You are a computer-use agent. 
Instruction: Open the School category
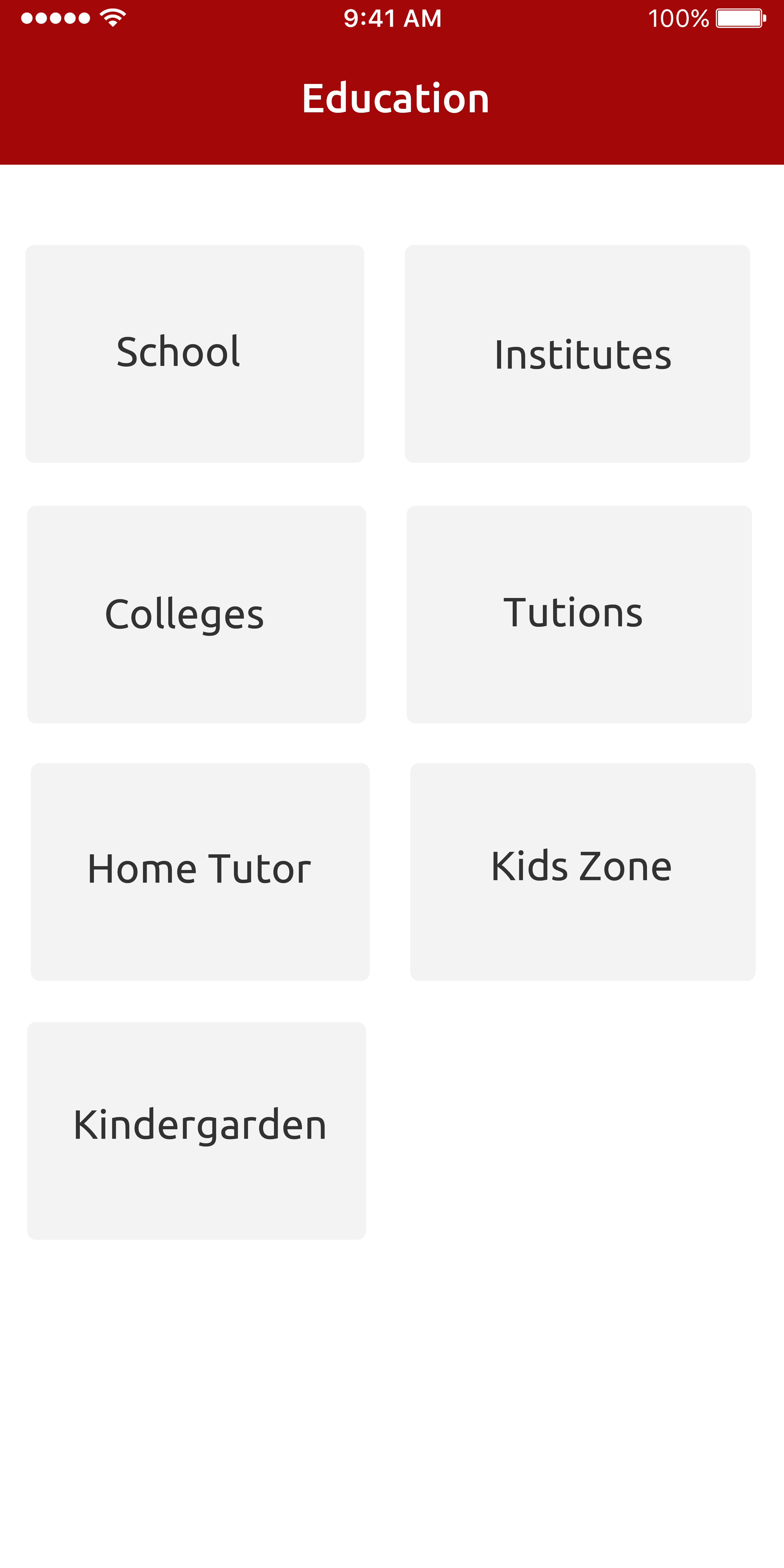tap(195, 354)
